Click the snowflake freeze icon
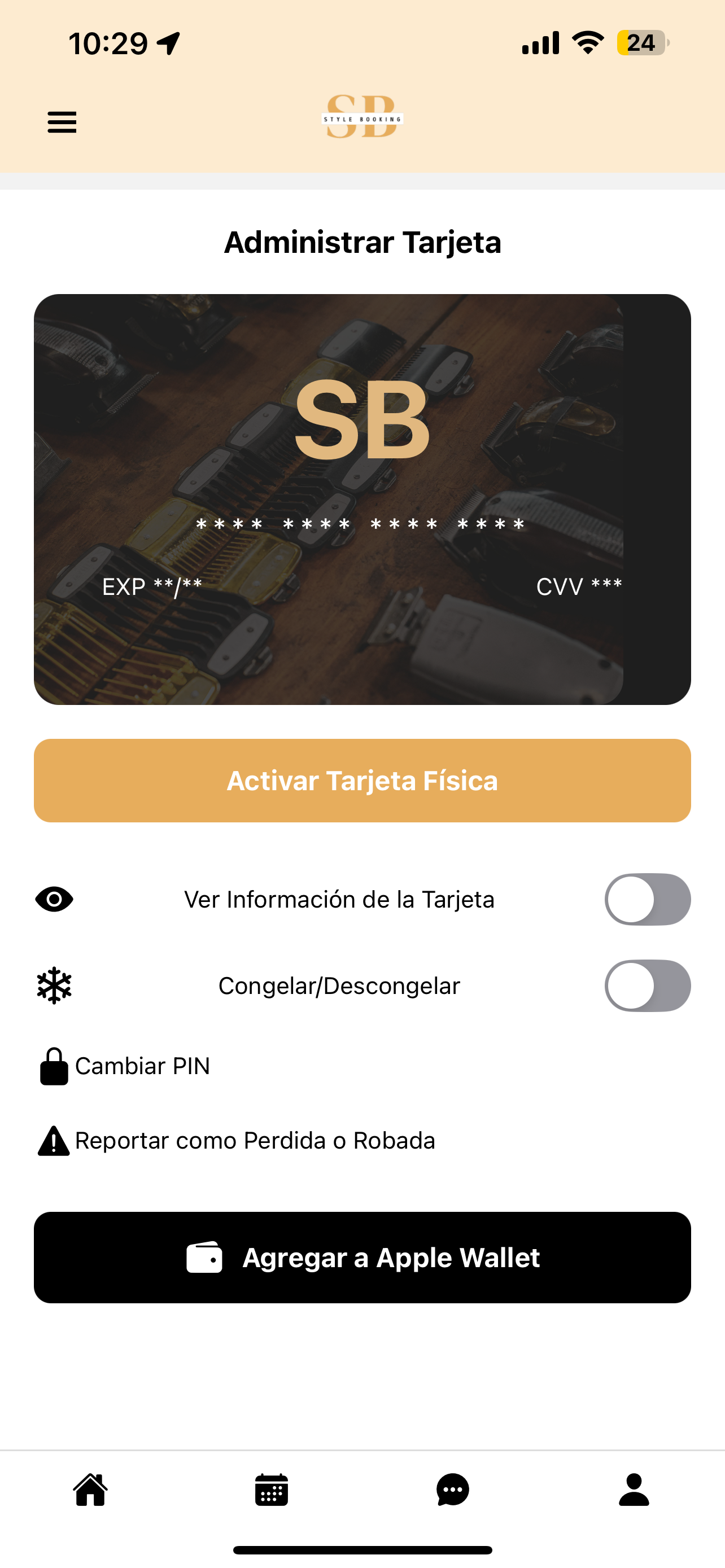The image size is (725, 1568). tap(54, 986)
